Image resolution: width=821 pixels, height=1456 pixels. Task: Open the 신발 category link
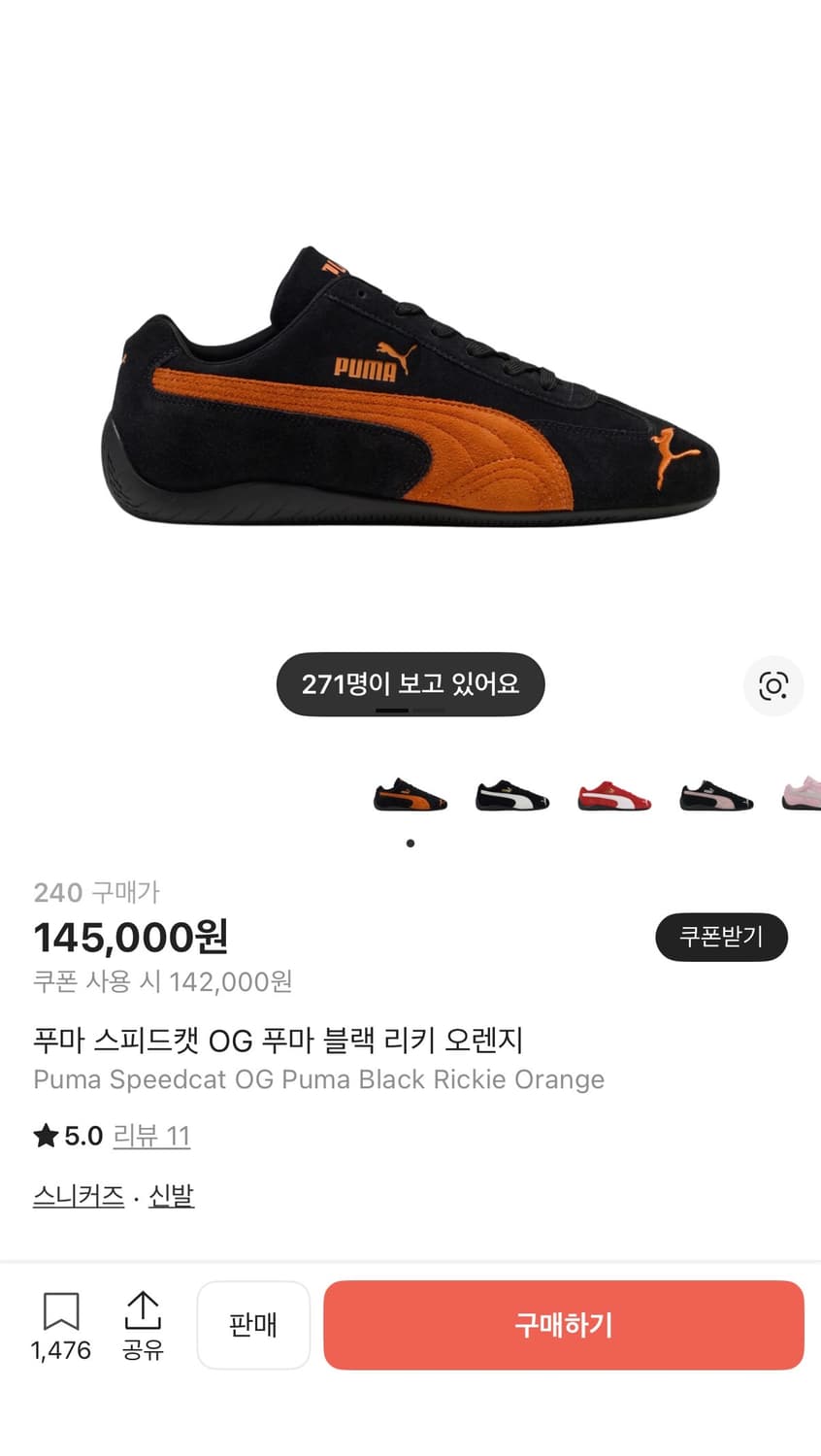(x=172, y=1196)
